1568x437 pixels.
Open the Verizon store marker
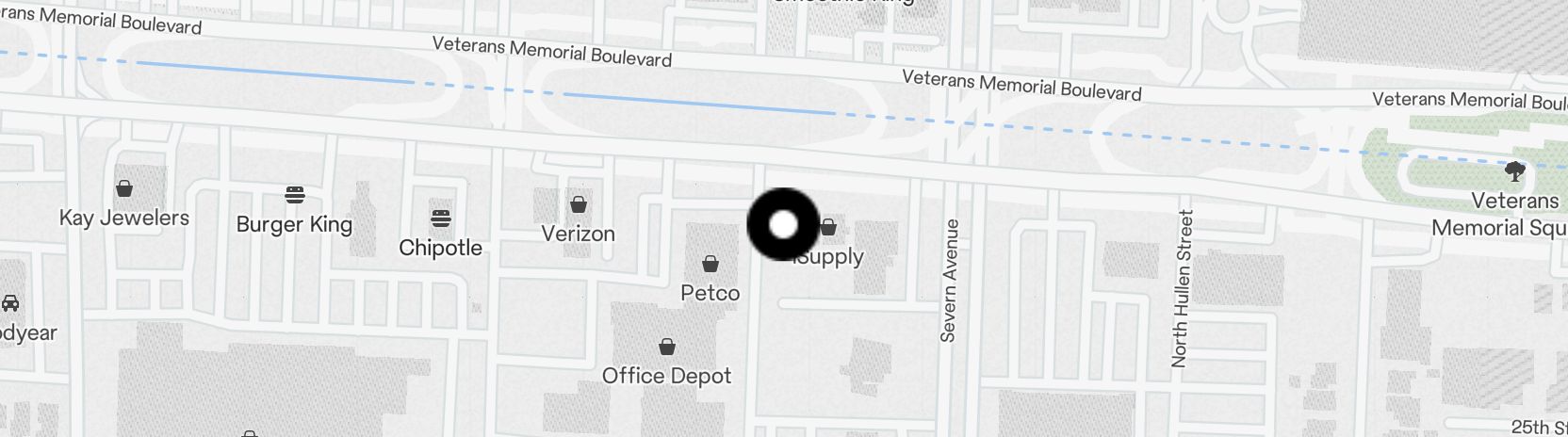579,204
